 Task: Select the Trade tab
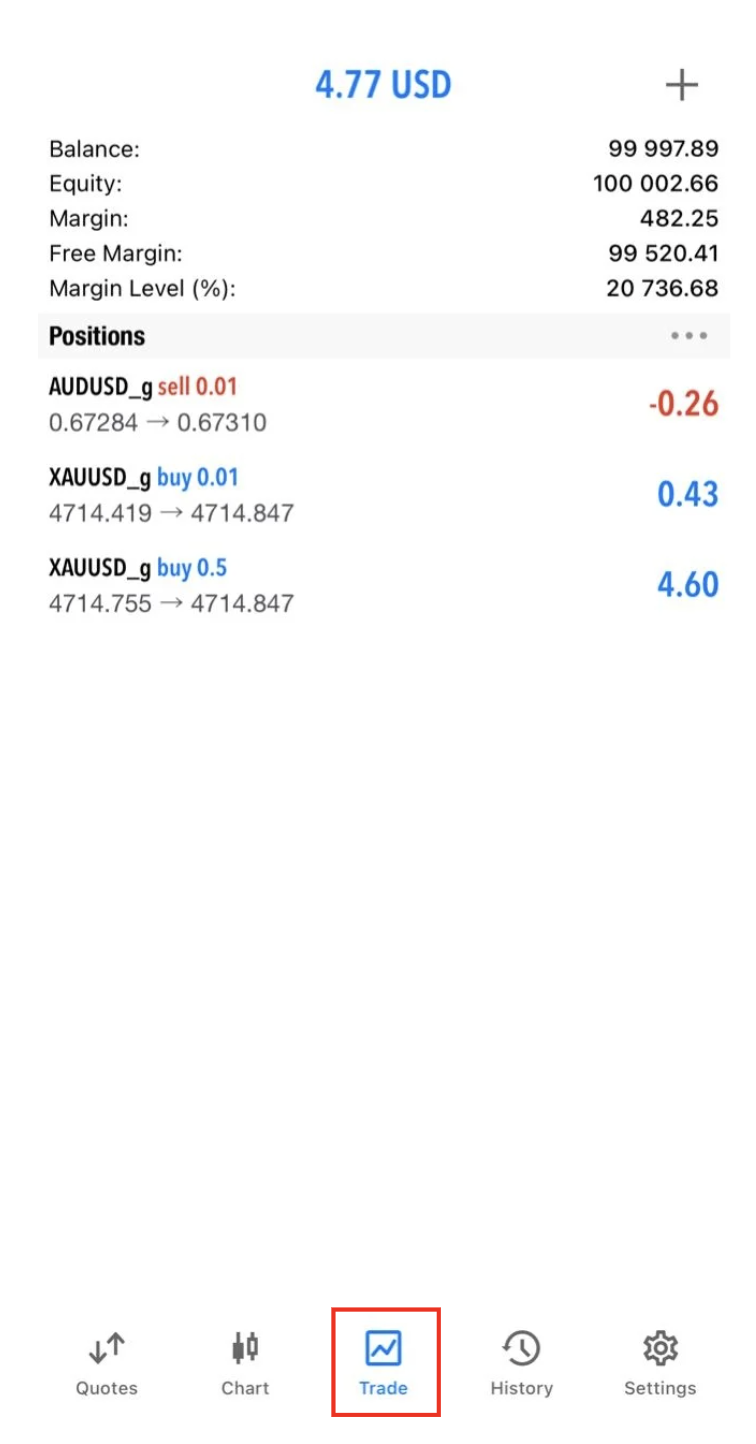[384, 1362]
